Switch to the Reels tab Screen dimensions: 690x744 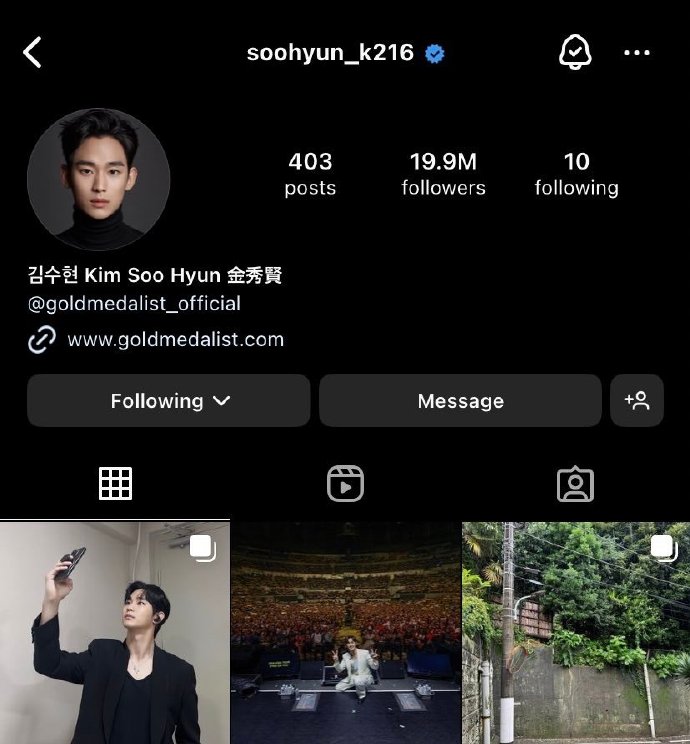pyautogui.click(x=345, y=484)
